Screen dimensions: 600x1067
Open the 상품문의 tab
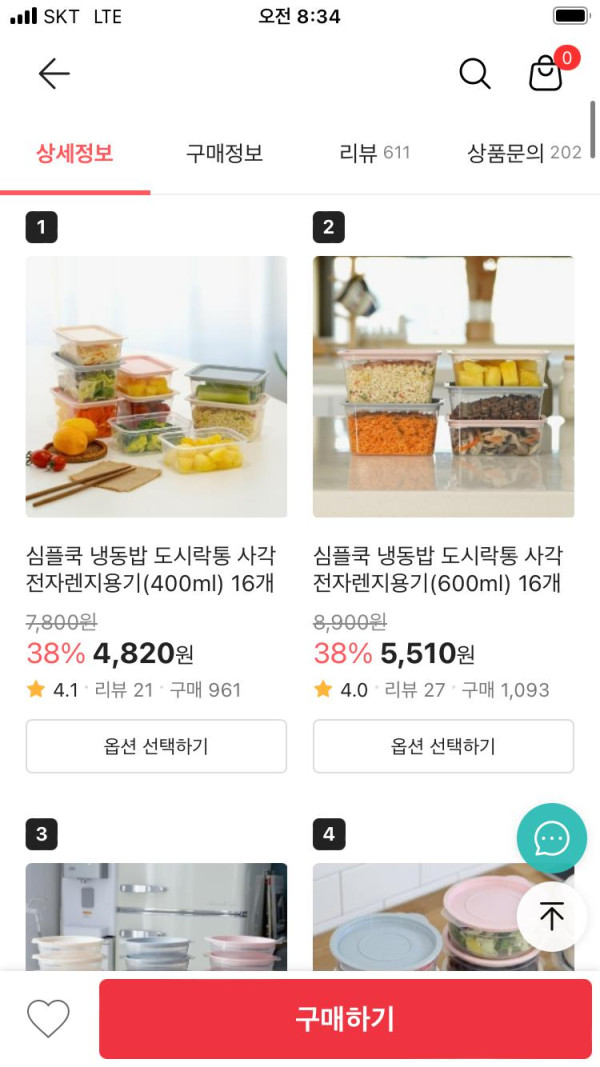pyautogui.click(x=523, y=153)
